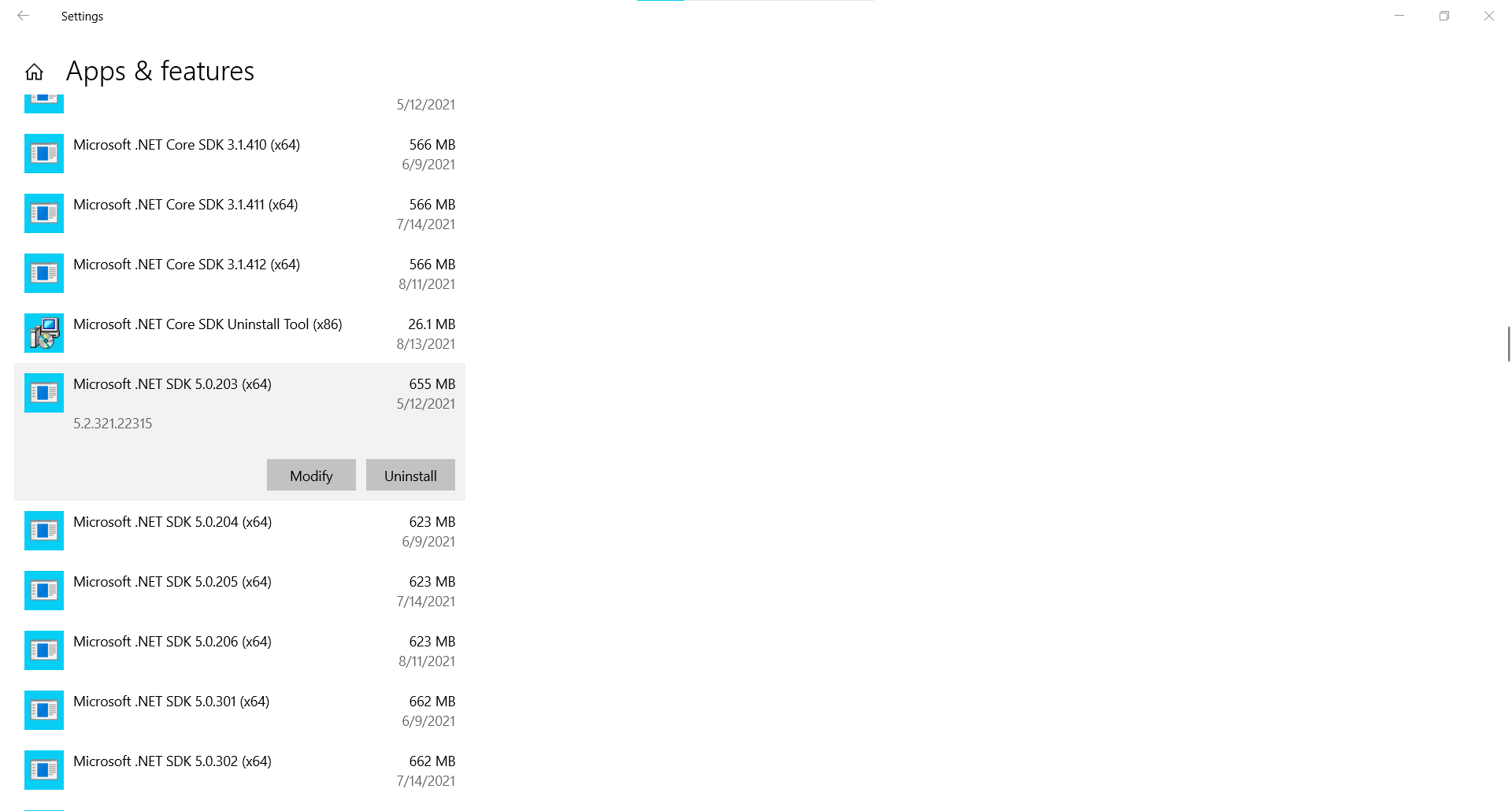Close the Settings window
Viewport: 1512px width, 811px height.
[1488, 16]
